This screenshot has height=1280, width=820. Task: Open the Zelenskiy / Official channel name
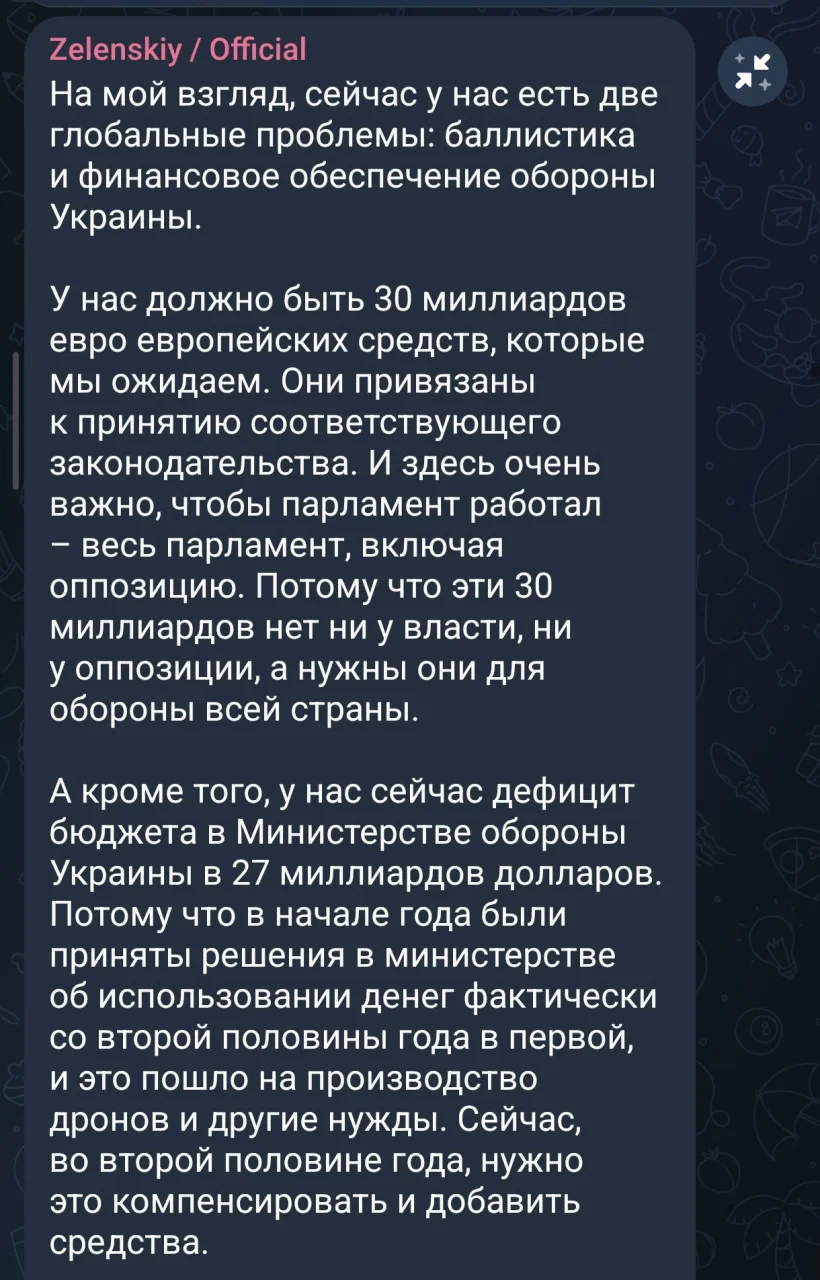point(178,48)
